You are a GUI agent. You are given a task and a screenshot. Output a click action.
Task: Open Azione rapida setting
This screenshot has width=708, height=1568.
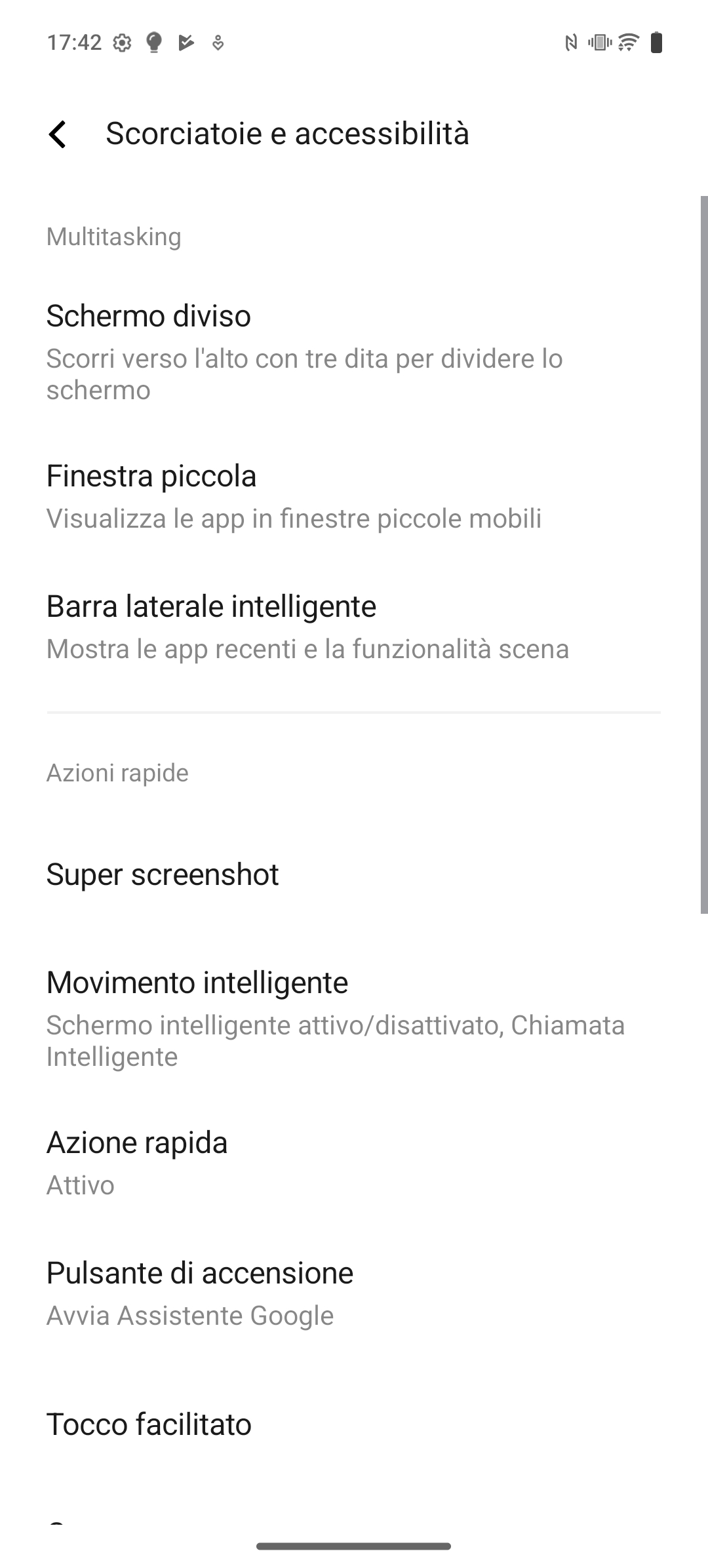(x=354, y=1163)
